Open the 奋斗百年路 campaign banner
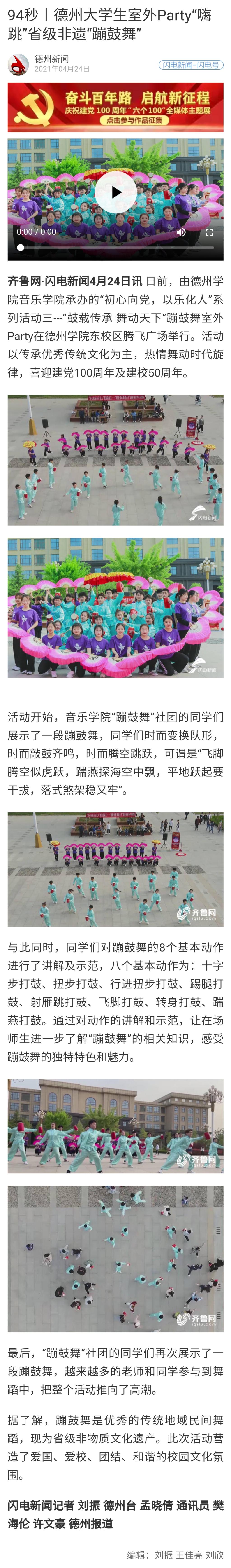 click(x=115, y=108)
